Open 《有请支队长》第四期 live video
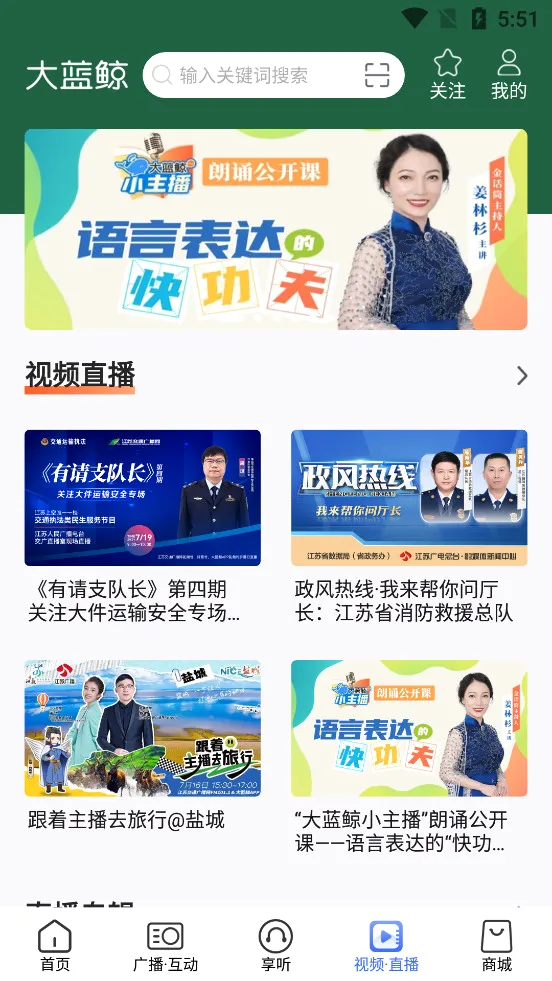 coord(143,526)
